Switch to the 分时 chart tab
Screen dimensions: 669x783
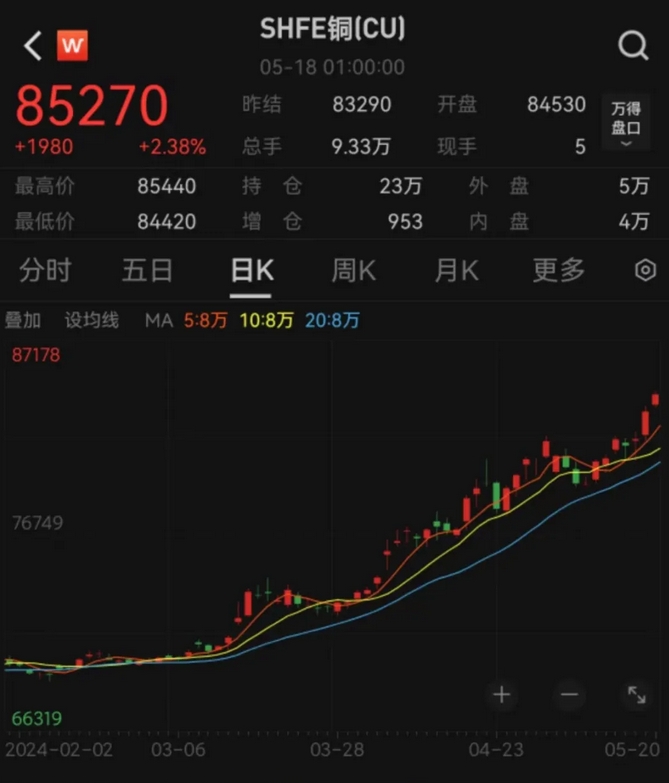(45, 270)
